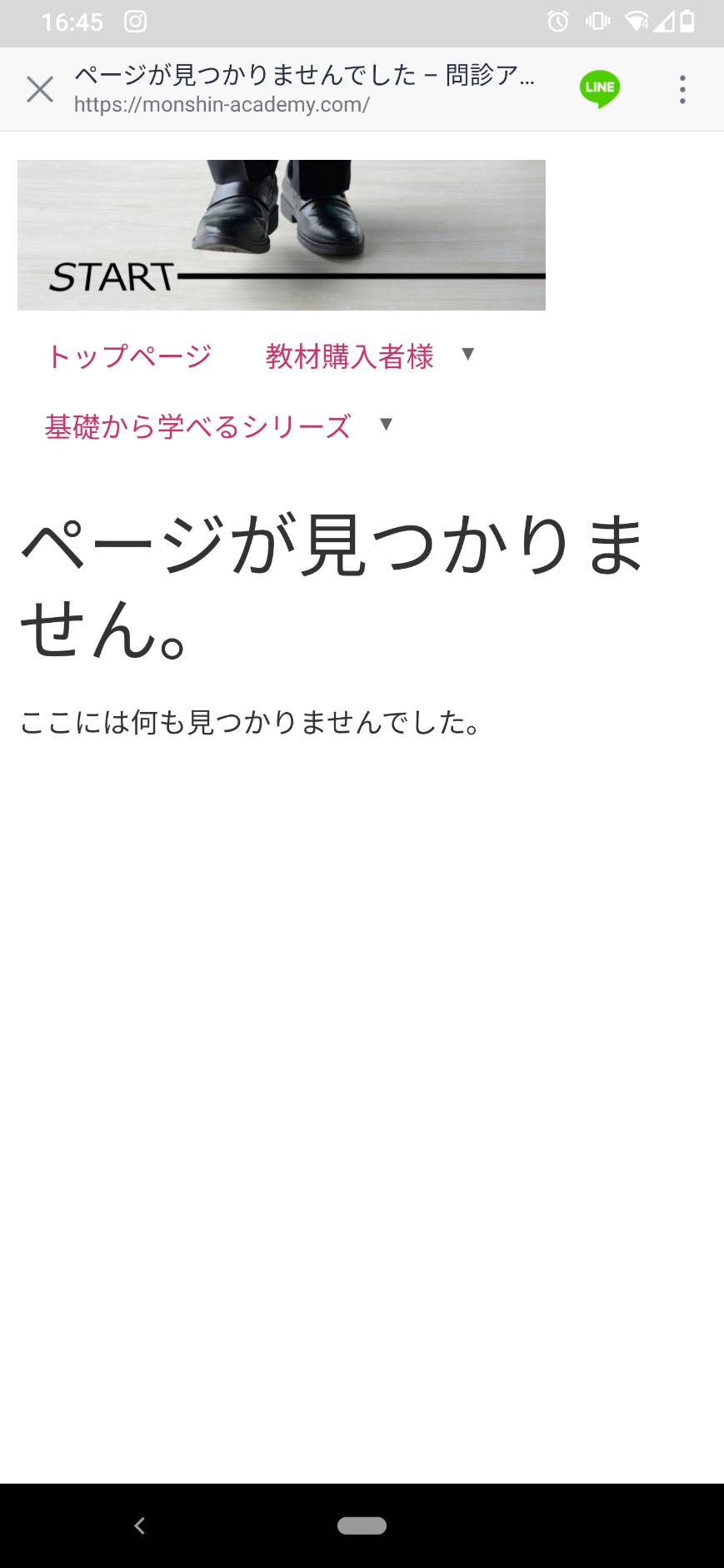The image size is (724, 1568).
Task: Tap the system back button
Action: (x=139, y=1526)
